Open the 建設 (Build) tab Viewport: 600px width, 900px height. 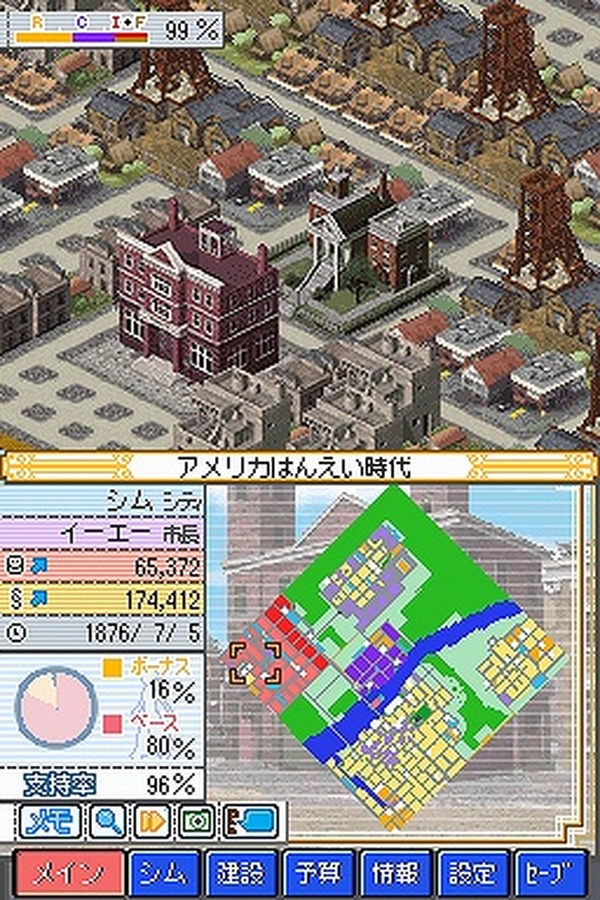[240, 872]
